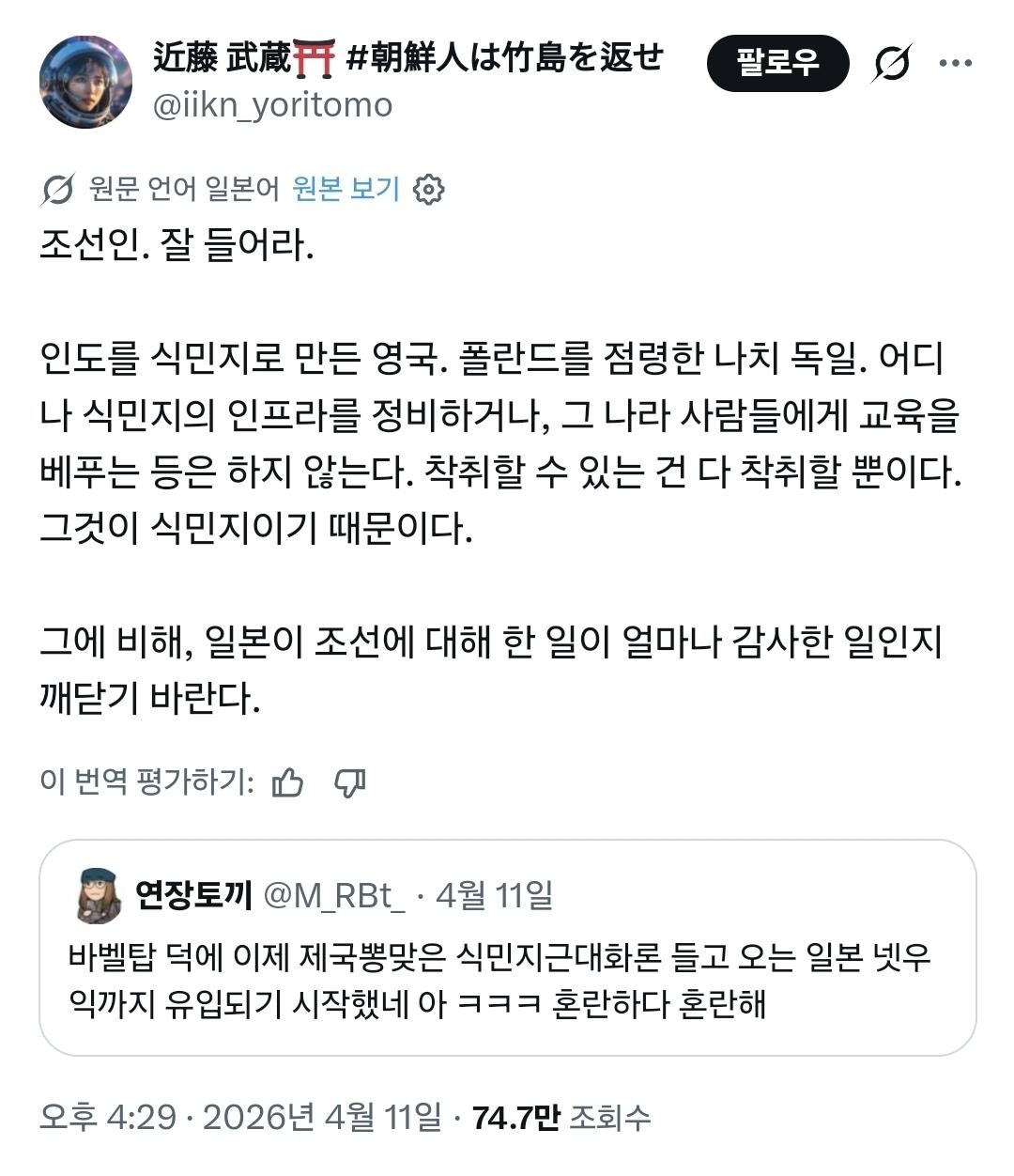Expand translation options from the gear menu
Image resolution: width=1014 pixels, height=1176 pixels.
[431, 189]
